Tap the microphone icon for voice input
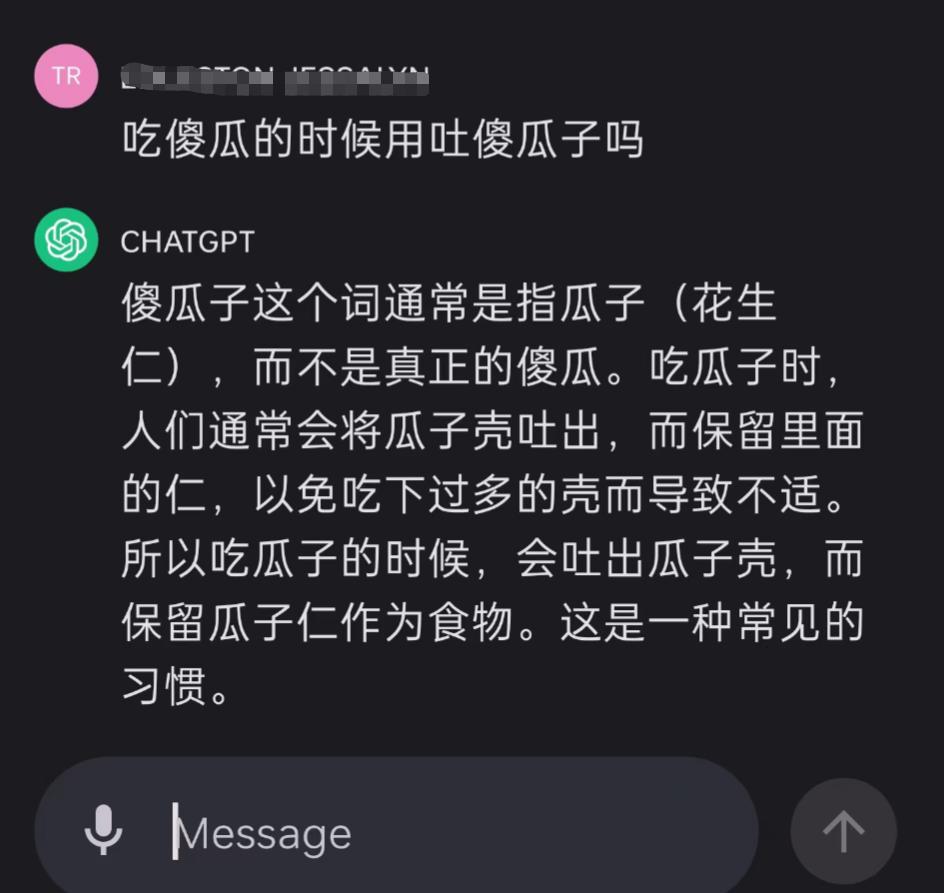944x893 pixels. tap(103, 830)
